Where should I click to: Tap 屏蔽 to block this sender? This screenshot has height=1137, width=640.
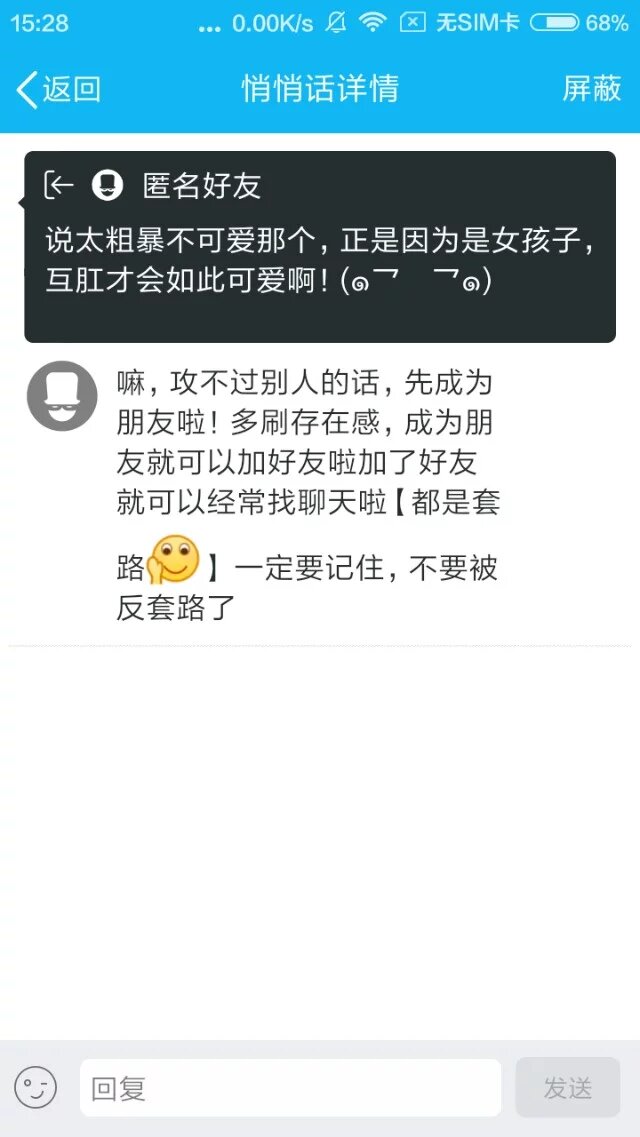592,89
